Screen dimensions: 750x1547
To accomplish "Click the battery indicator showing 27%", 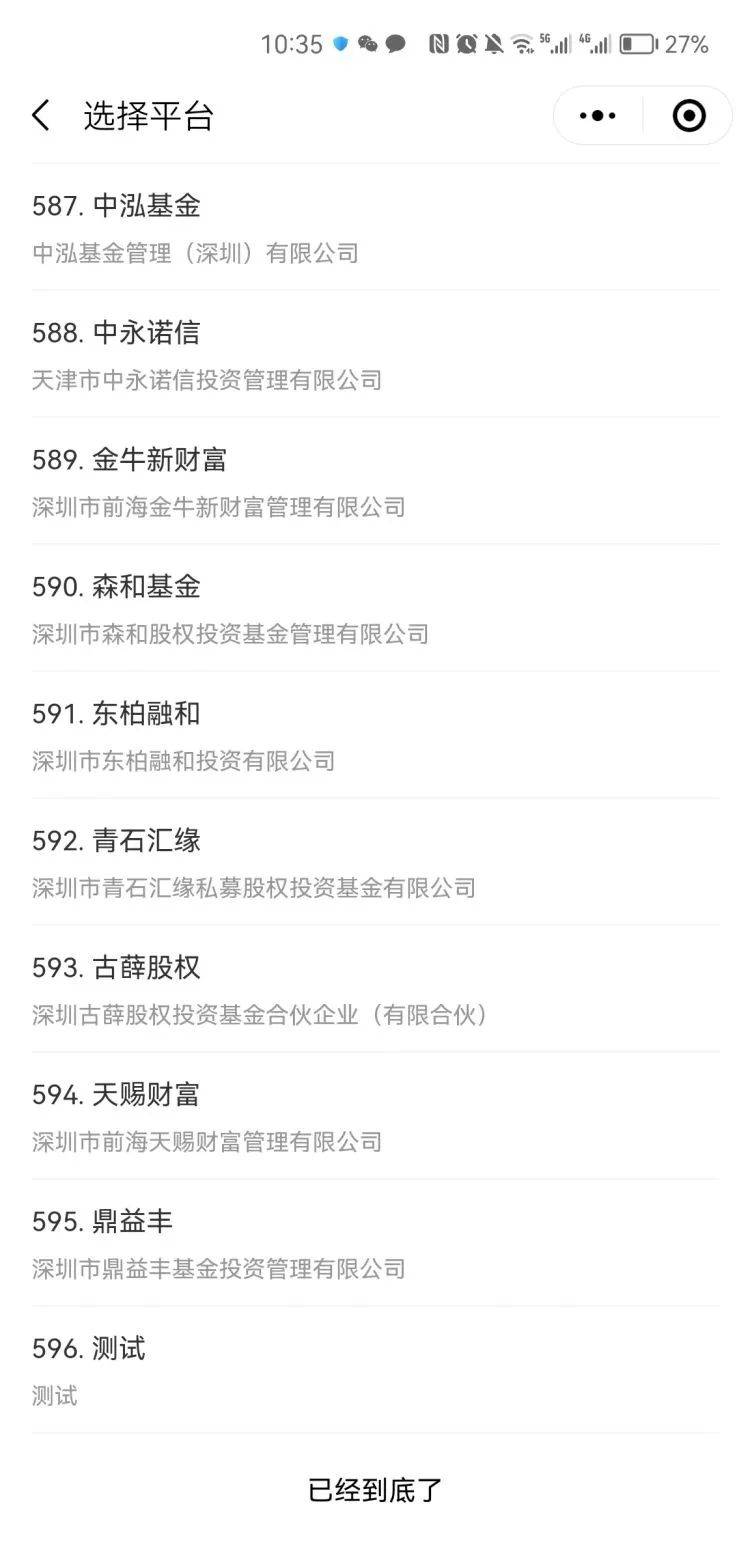I will [x=637, y=44].
